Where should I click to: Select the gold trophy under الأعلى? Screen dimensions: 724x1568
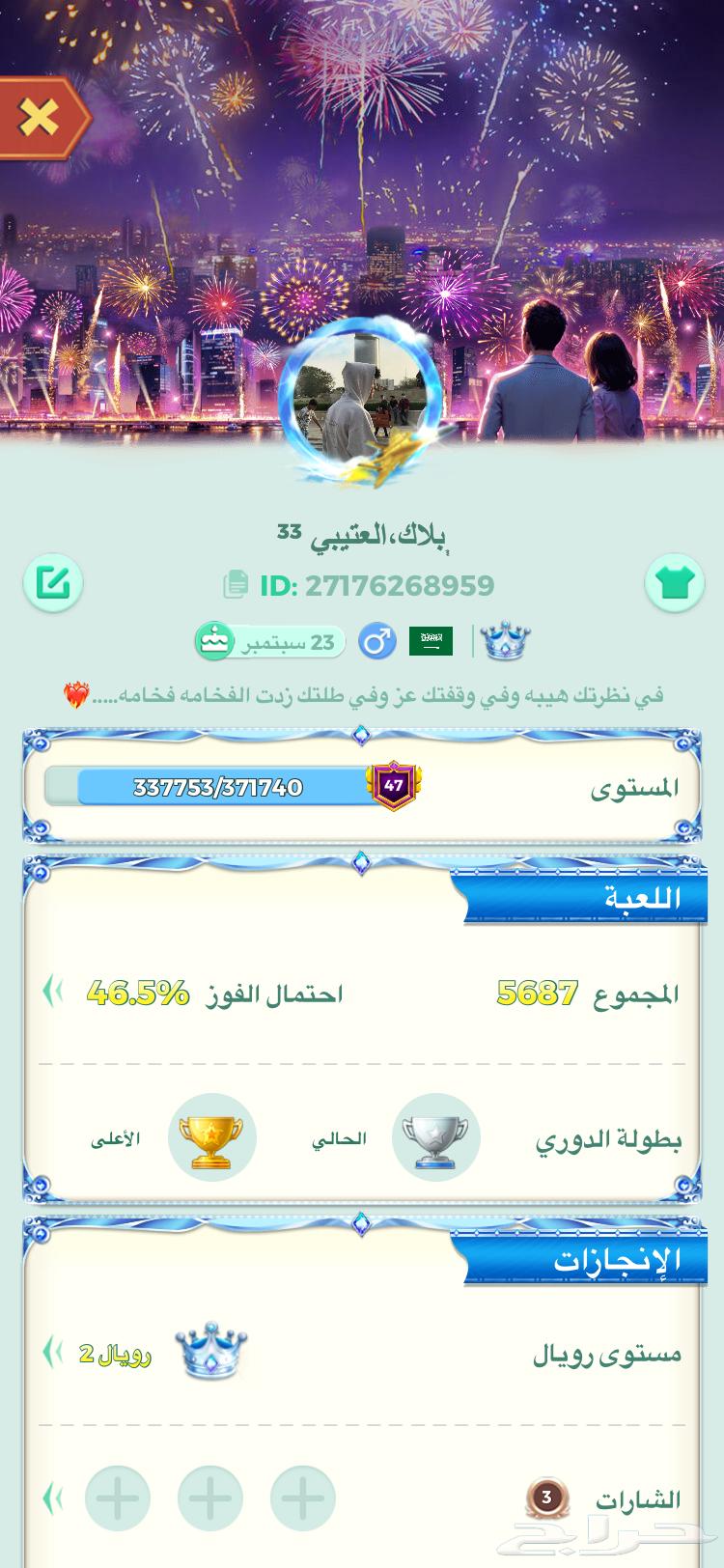[212, 1138]
